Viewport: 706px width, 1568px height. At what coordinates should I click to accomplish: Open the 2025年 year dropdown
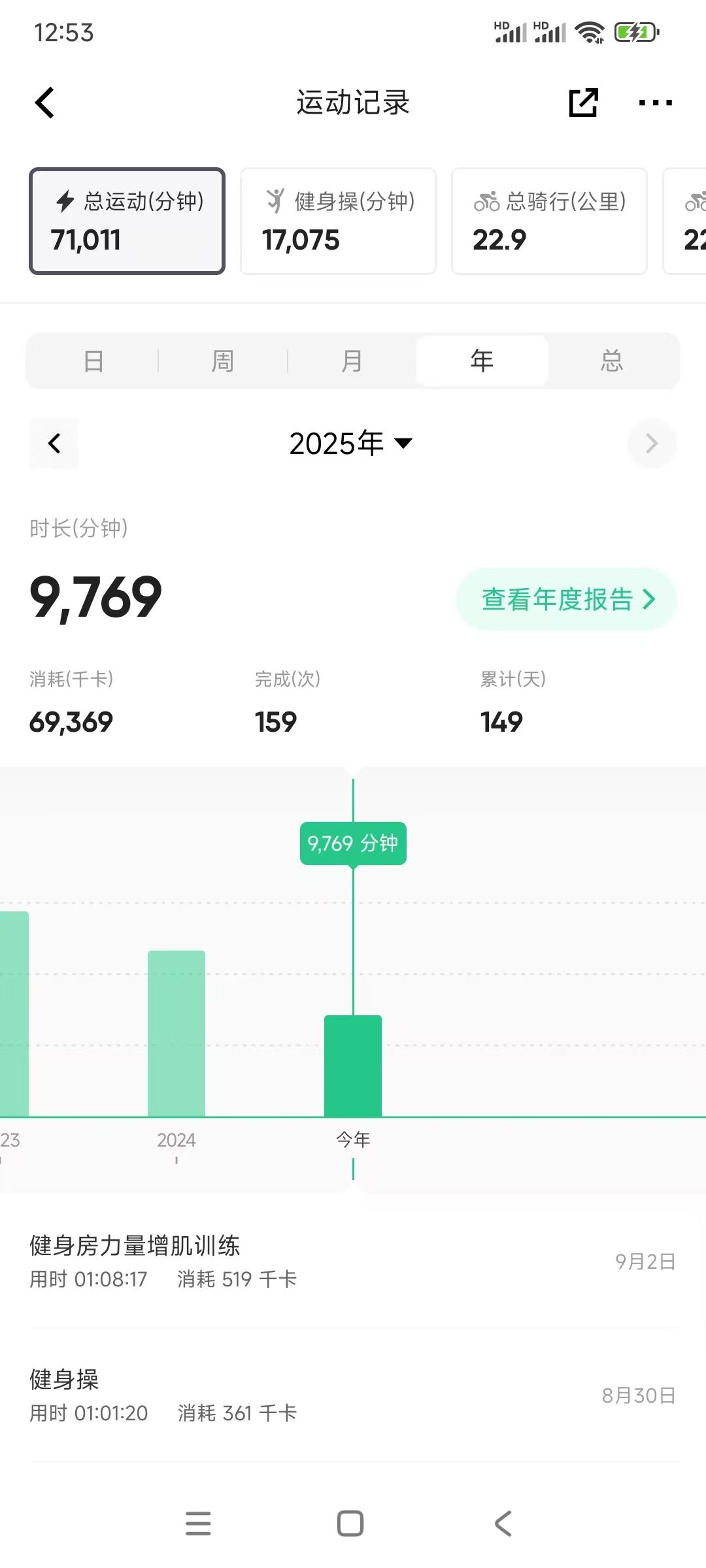click(x=350, y=443)
